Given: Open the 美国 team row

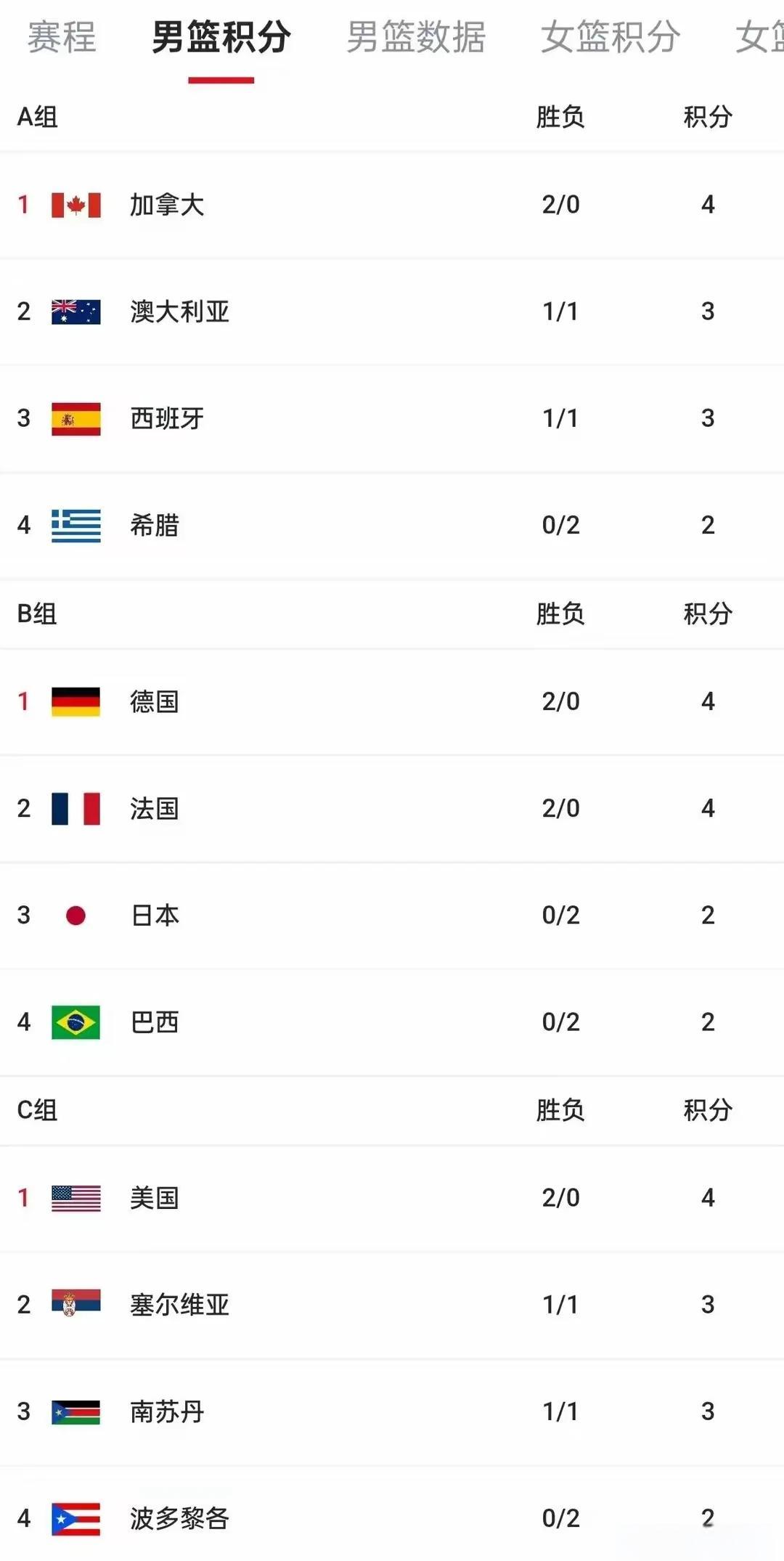Looking at the screenshot, I should pyautogui.click(x=392, y=1198).
